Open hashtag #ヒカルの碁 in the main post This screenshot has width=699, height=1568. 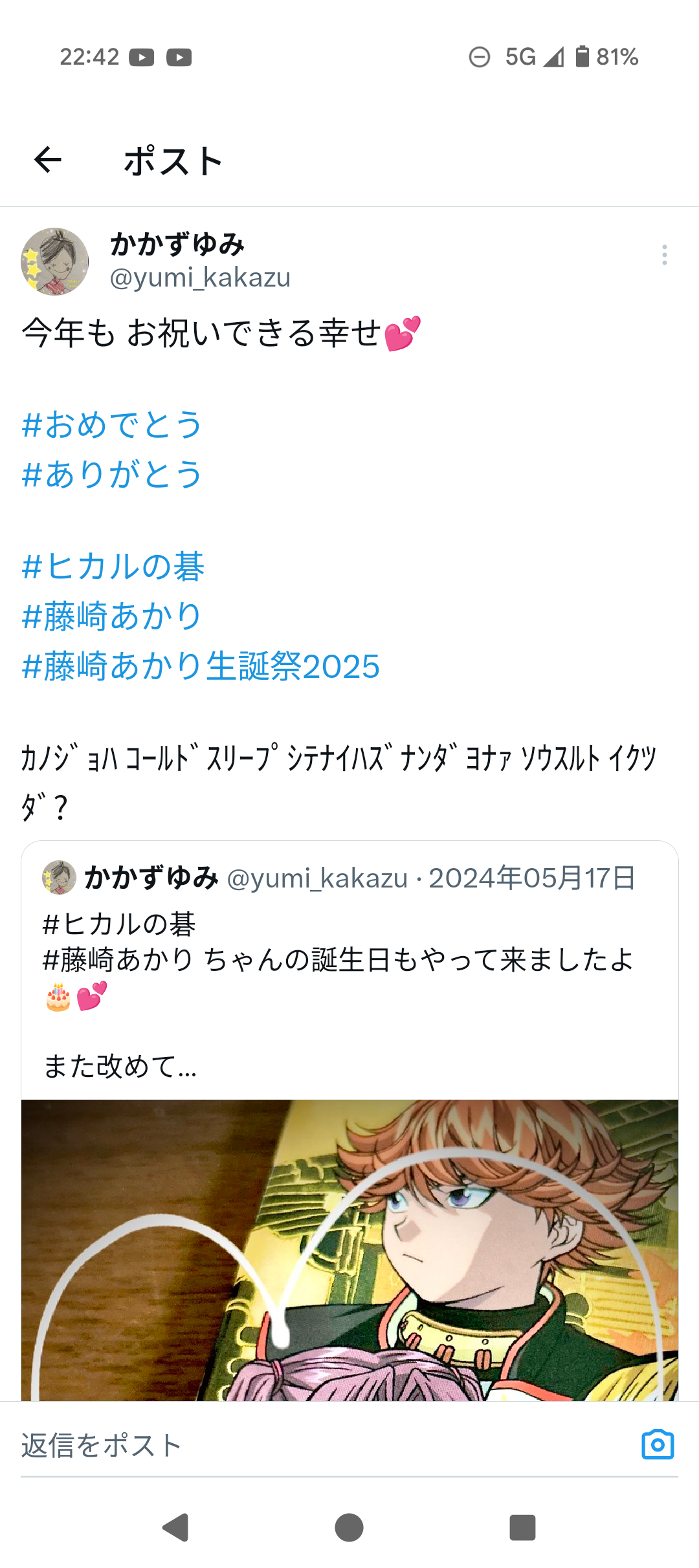[x=113, y=566]
